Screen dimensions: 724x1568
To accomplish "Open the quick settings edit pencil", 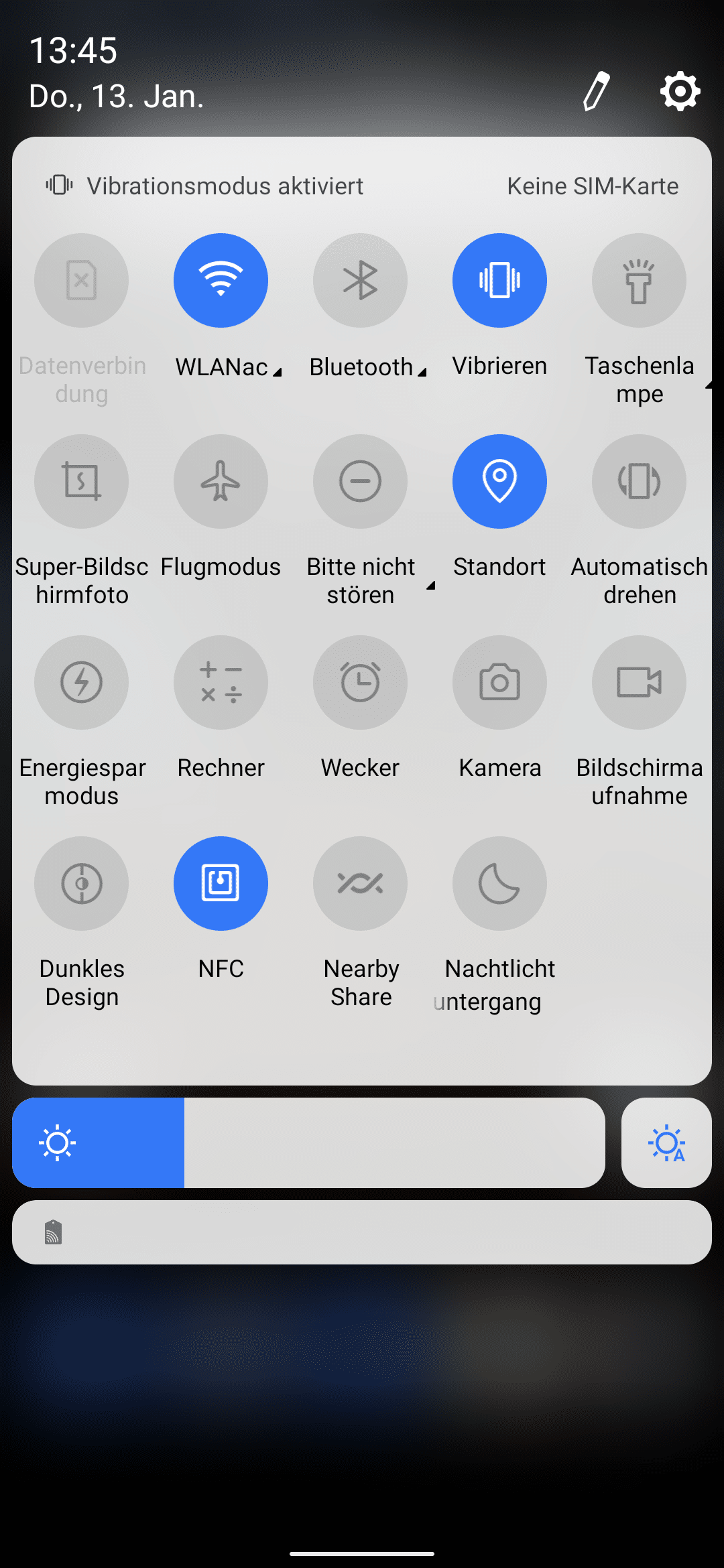I will 596,90.
